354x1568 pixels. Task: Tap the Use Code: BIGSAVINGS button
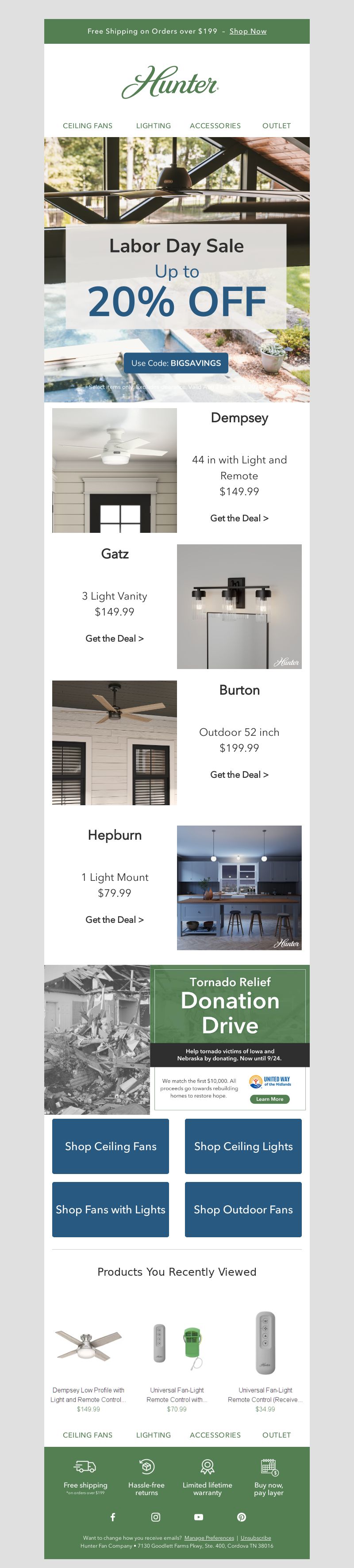coord(176,363)
